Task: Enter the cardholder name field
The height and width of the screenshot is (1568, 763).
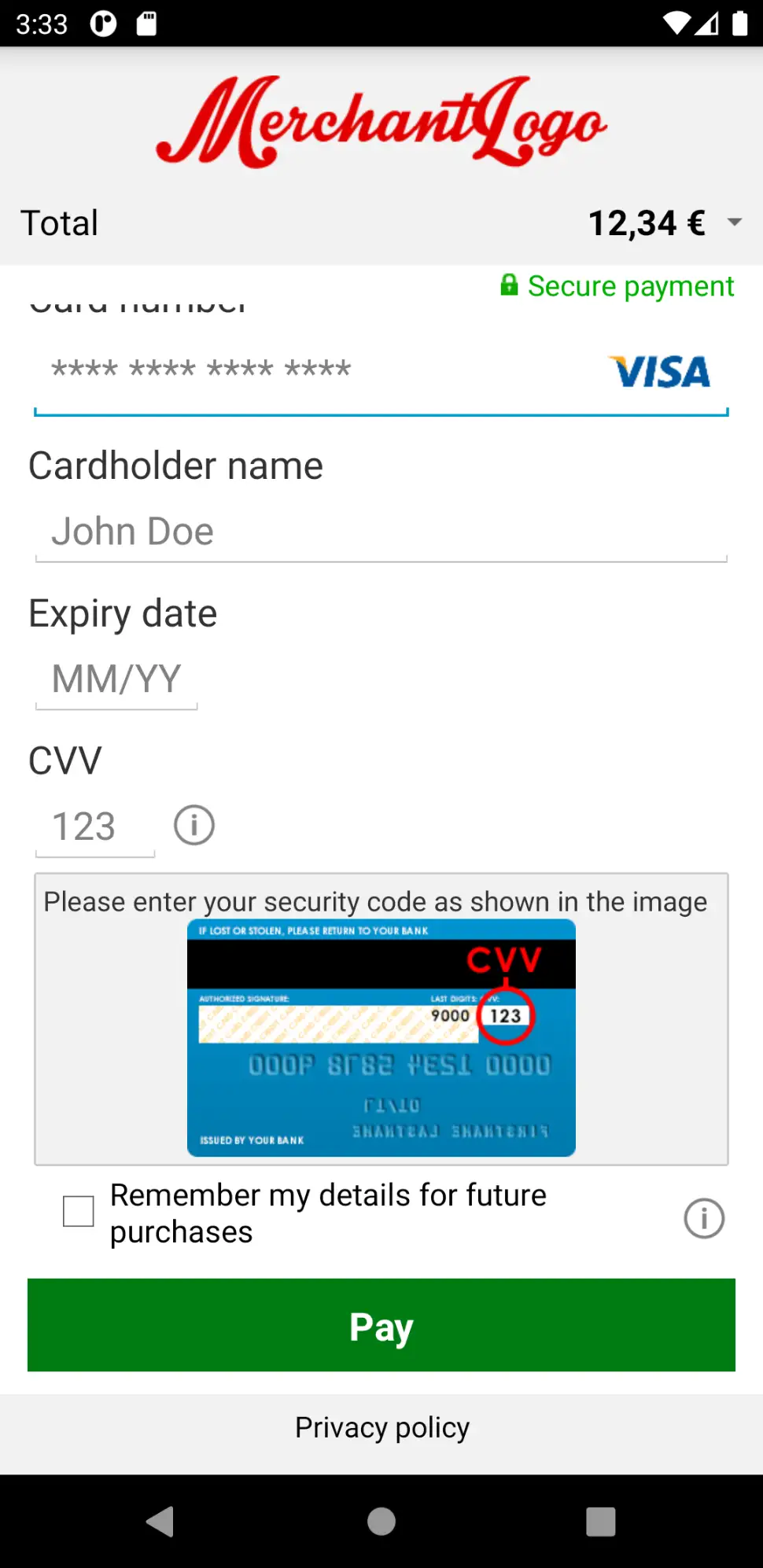Action: [381, 532]
